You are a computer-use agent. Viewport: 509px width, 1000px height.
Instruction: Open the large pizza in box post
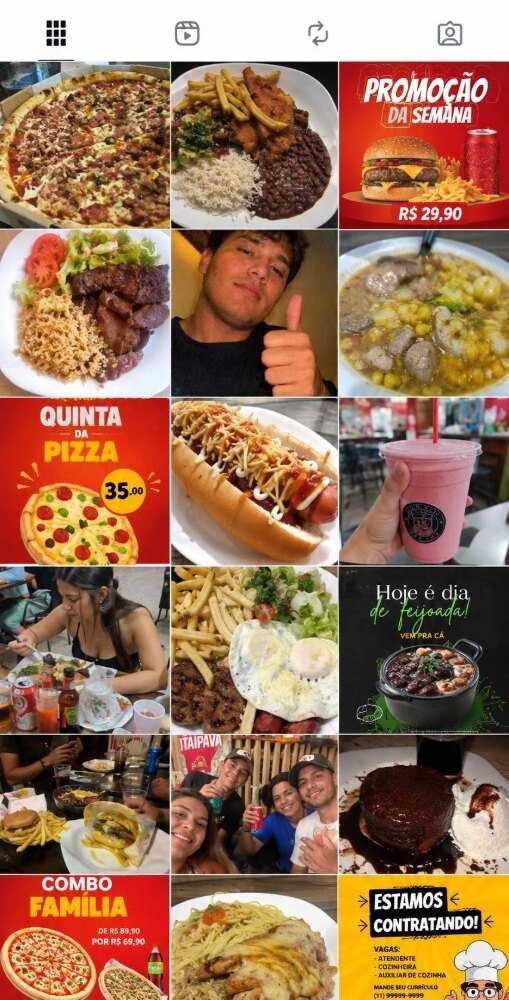point(85,145)
